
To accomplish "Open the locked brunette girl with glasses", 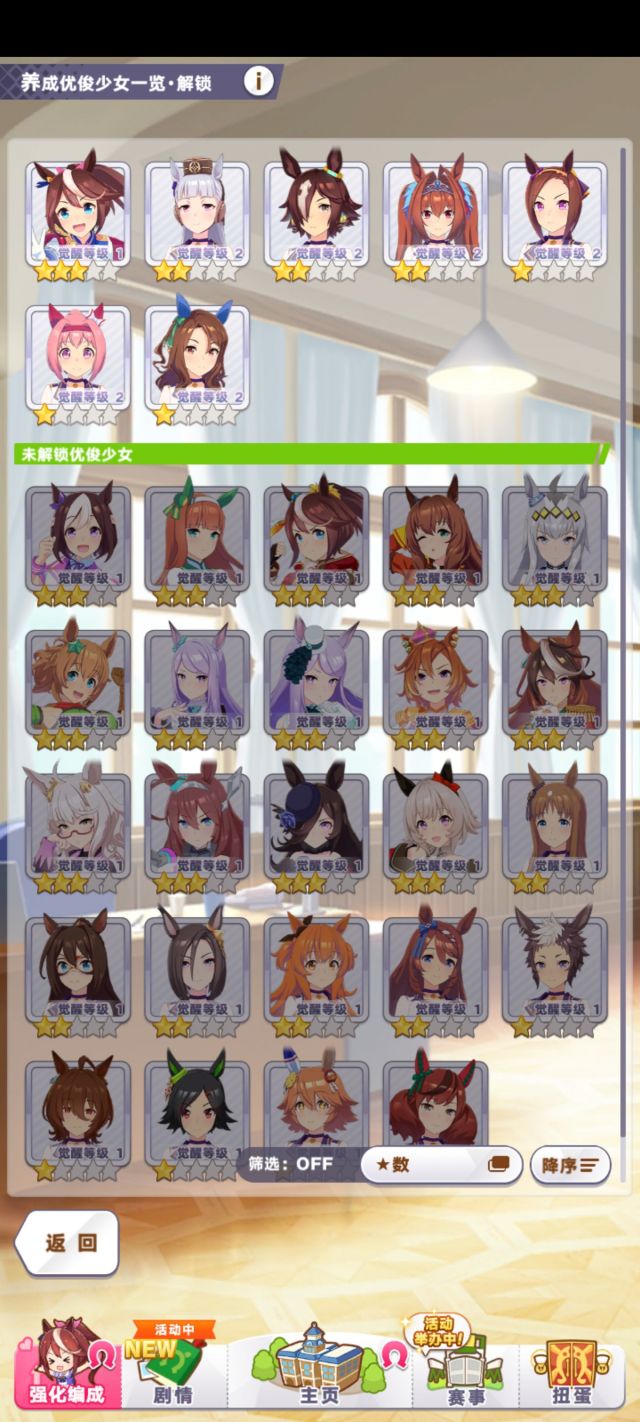I will 78,972.
